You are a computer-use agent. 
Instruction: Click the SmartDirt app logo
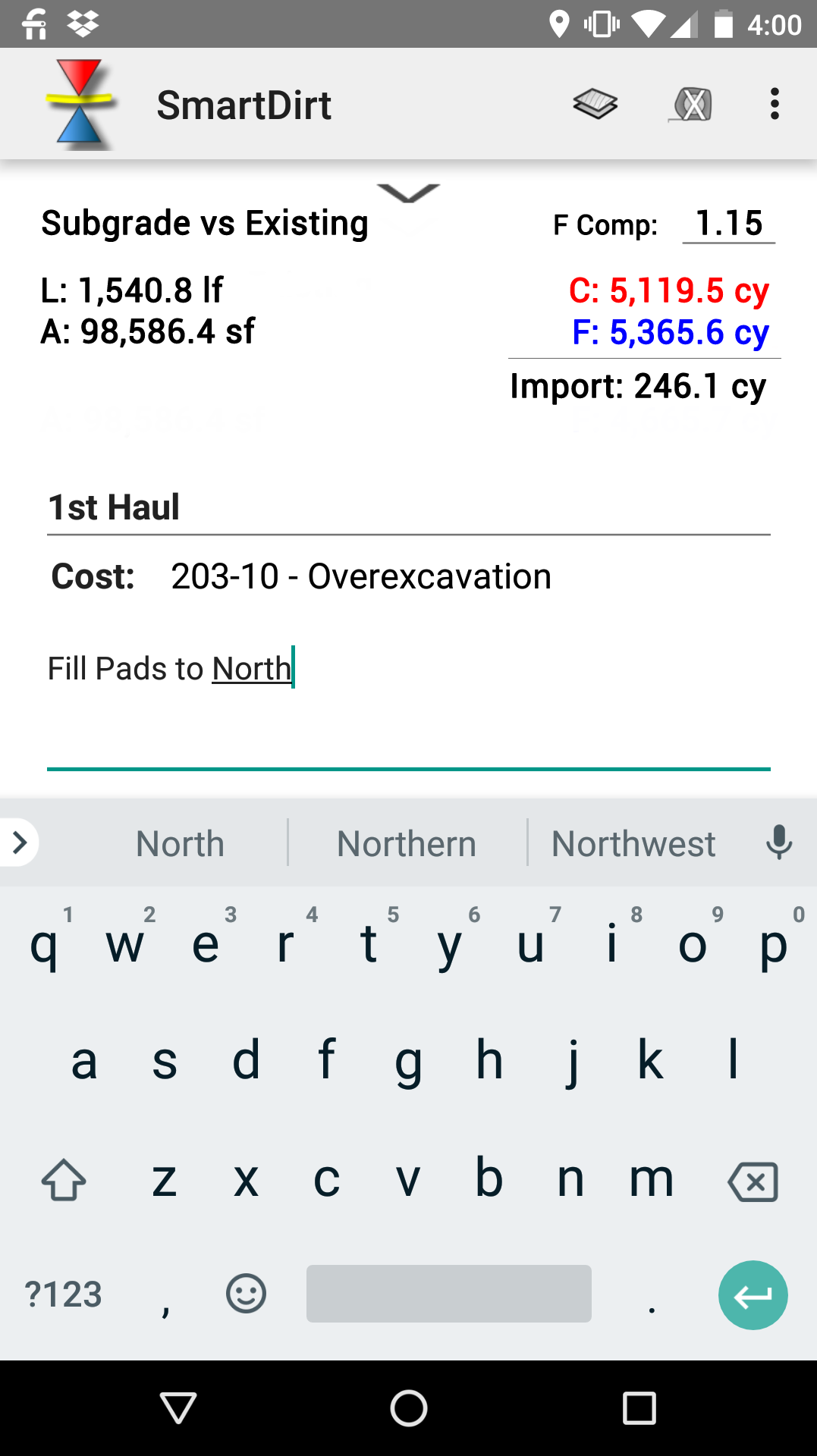coord(78,103)
